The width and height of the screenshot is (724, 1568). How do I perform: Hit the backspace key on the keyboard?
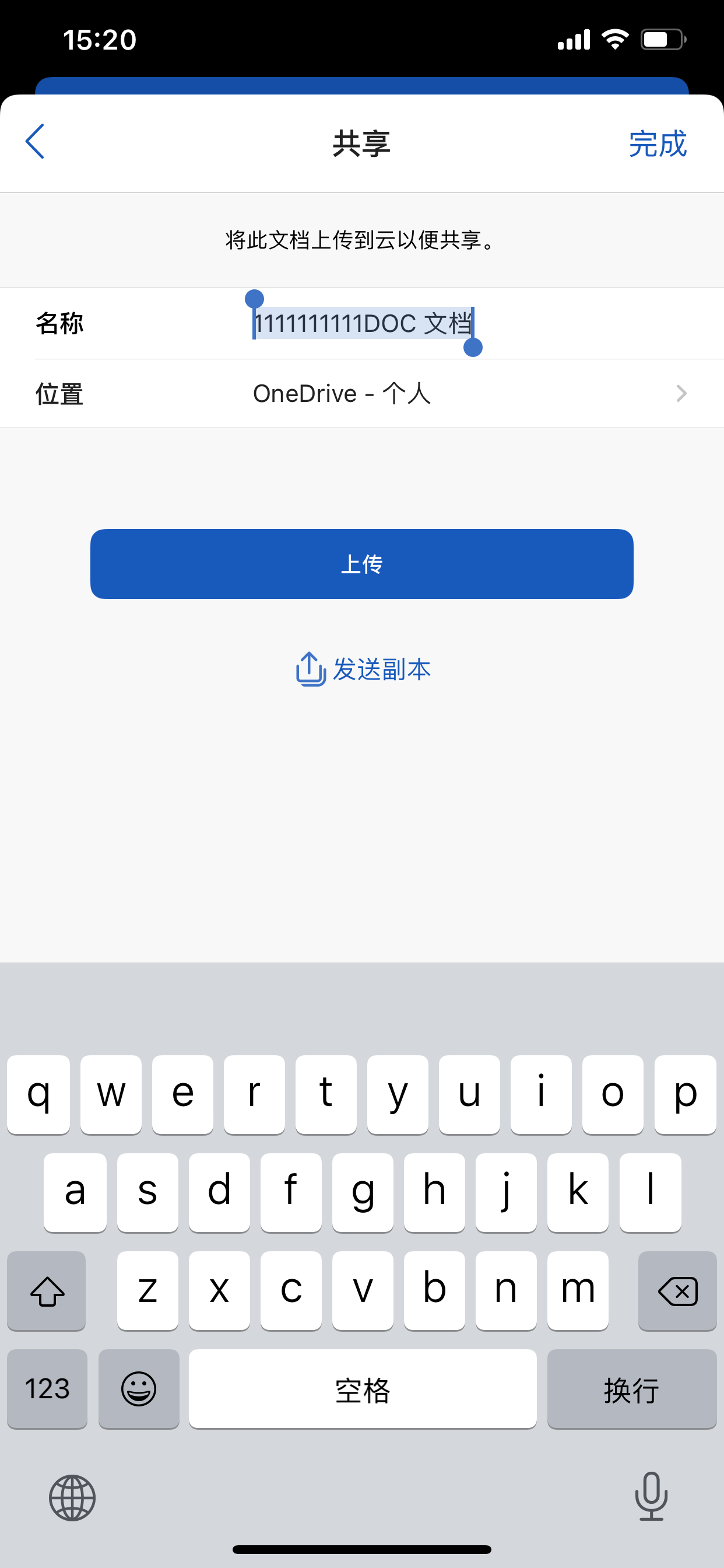pyautogui.click(x=677, y=1290)
